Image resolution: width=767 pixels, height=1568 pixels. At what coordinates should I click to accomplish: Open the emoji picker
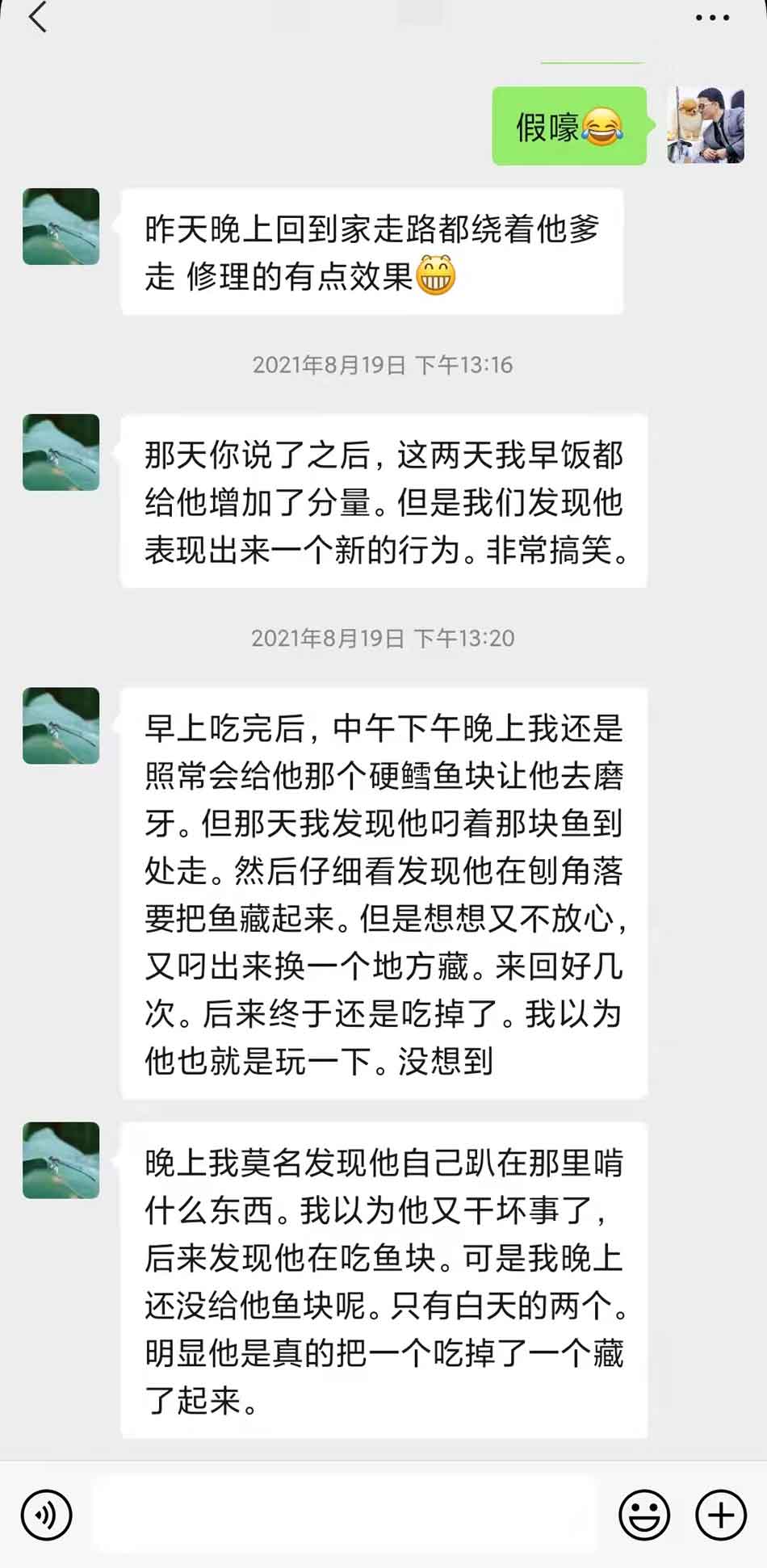pos(643,1515)
